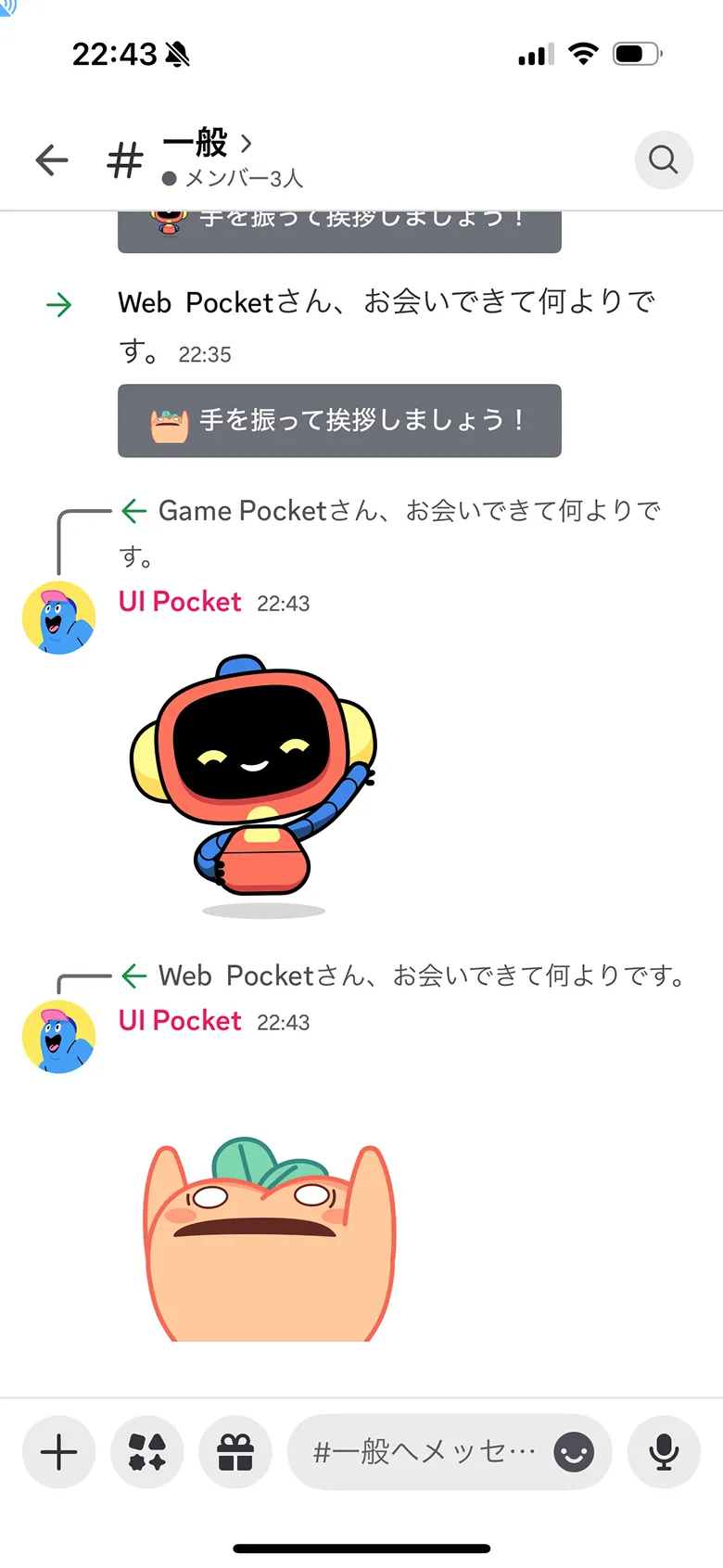Open the Apps icon next to plus
723x1568 pixels.
[147, 1451]
